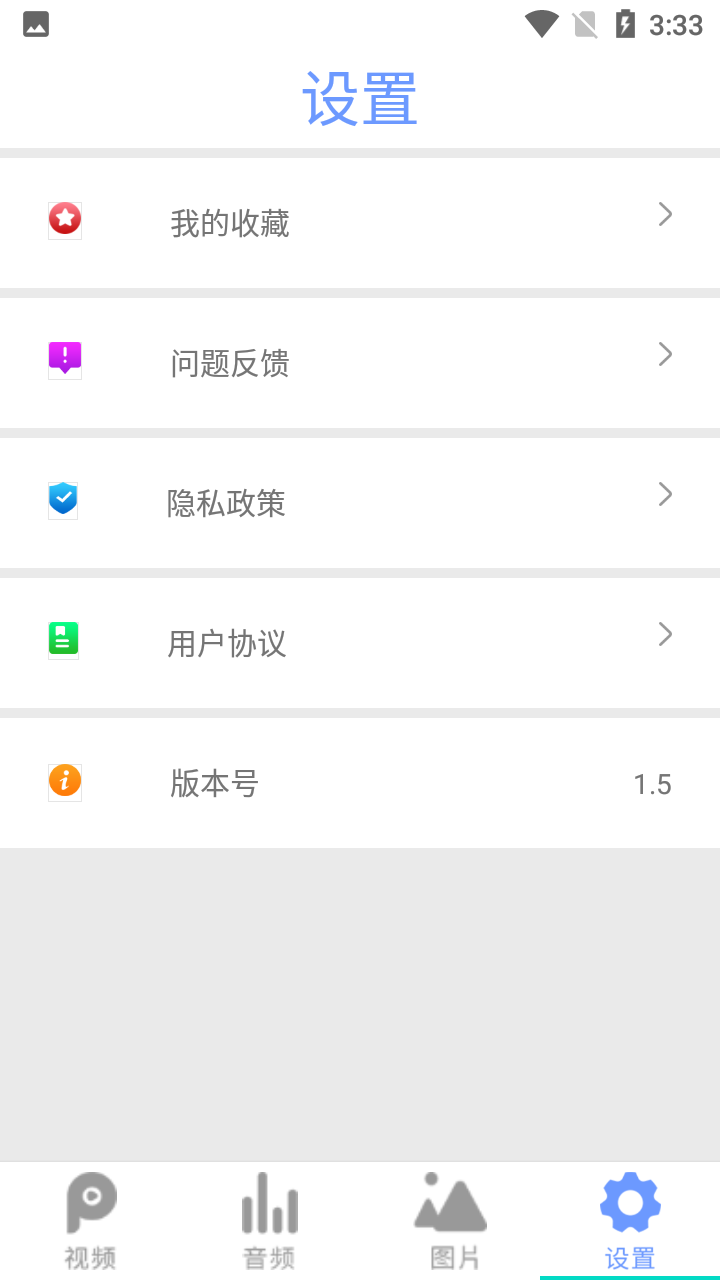Tap the version number 1.5 text
The width and height of the screenshot is (720, 1280).
coord(652,784)
